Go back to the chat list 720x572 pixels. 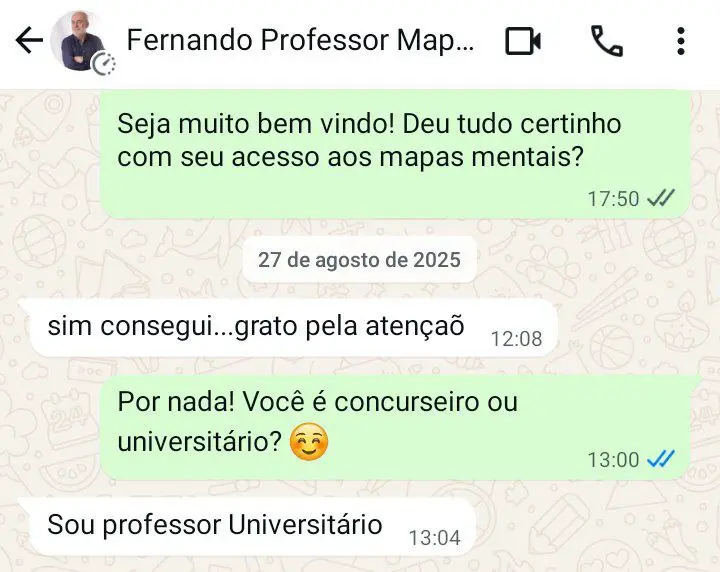pos(29,41)
